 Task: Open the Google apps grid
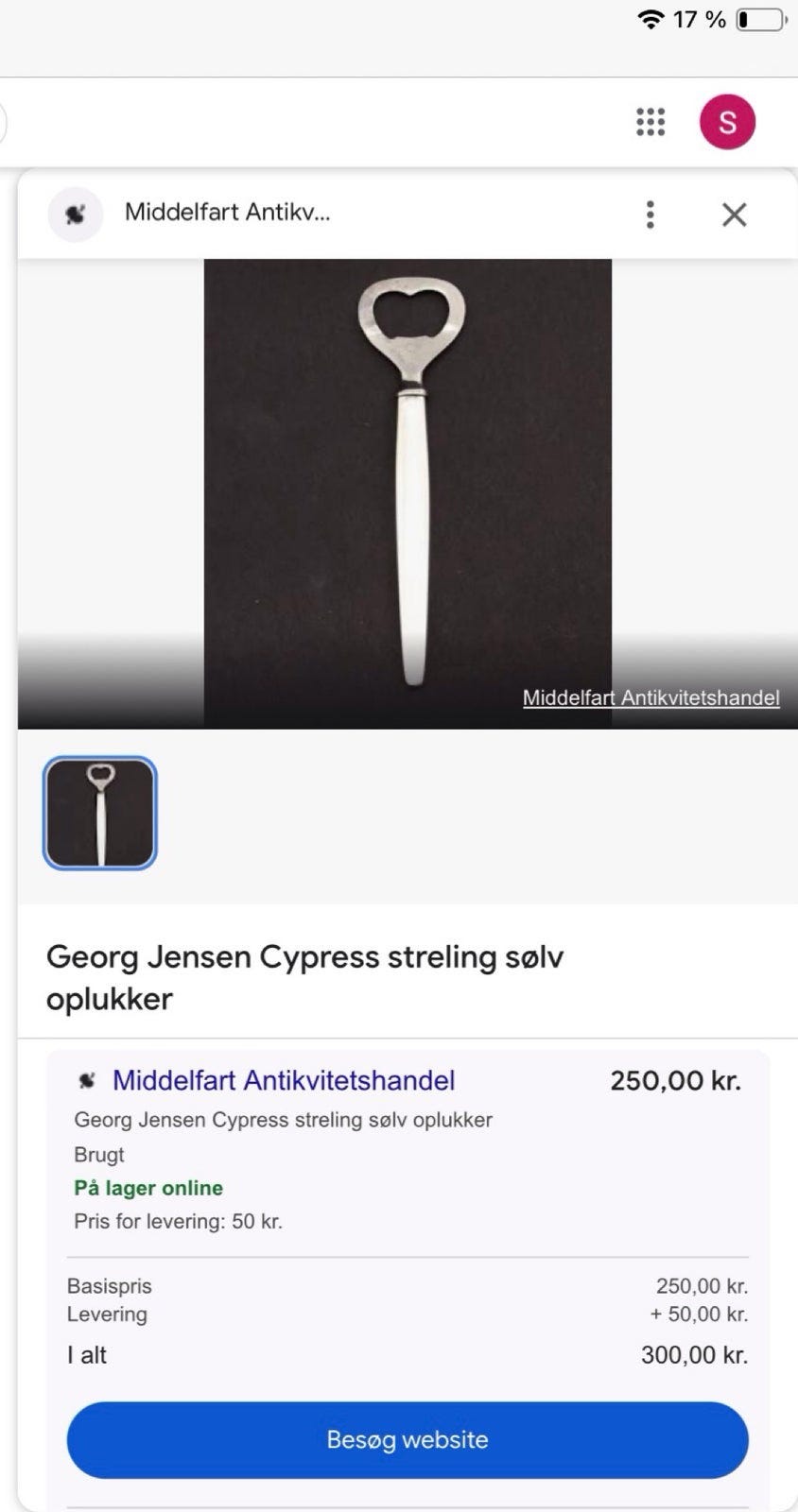click(650, 121)
